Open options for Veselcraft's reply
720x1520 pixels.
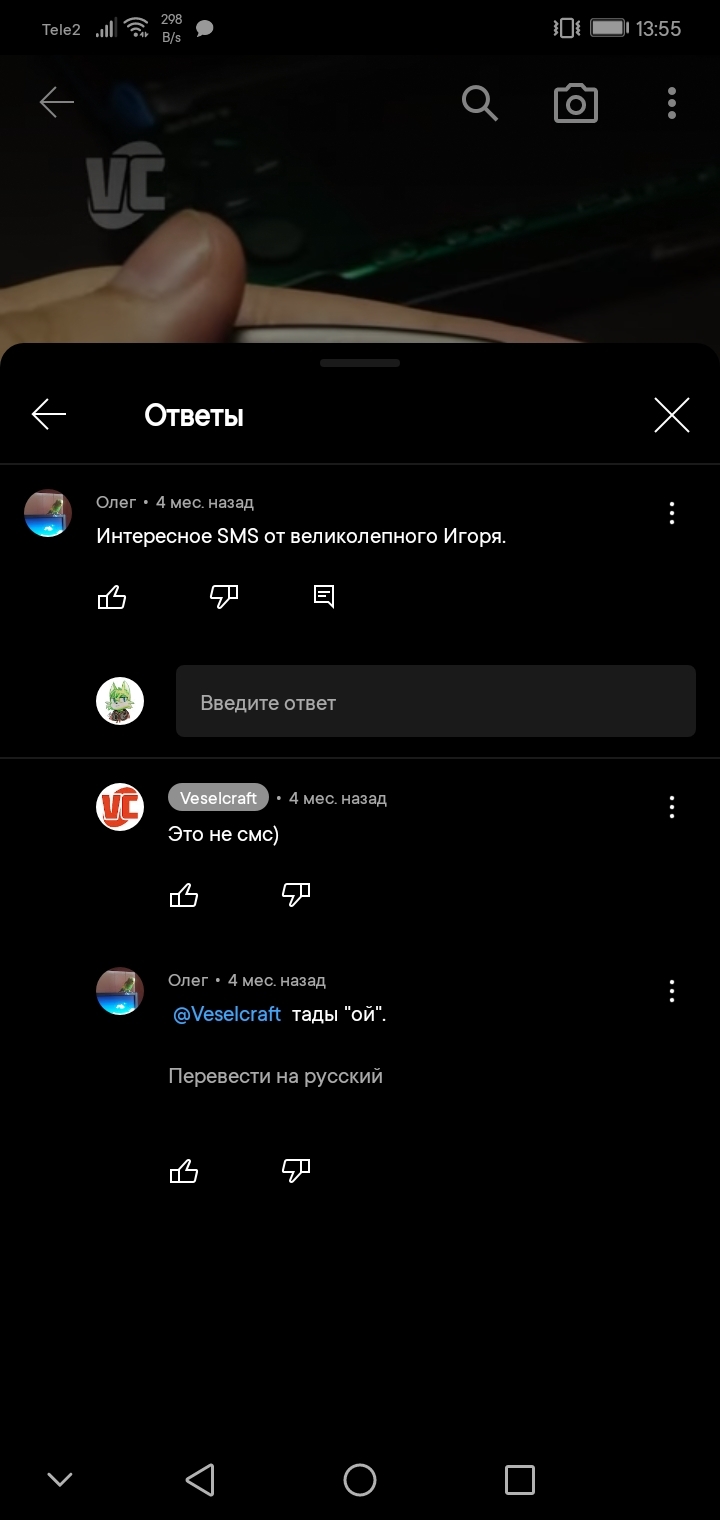(672, 807)
